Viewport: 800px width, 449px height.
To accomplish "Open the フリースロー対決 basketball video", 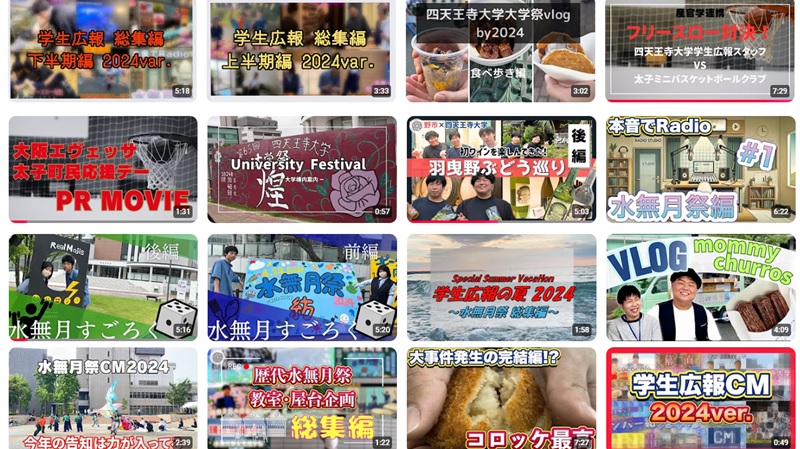I will point(700,48).
